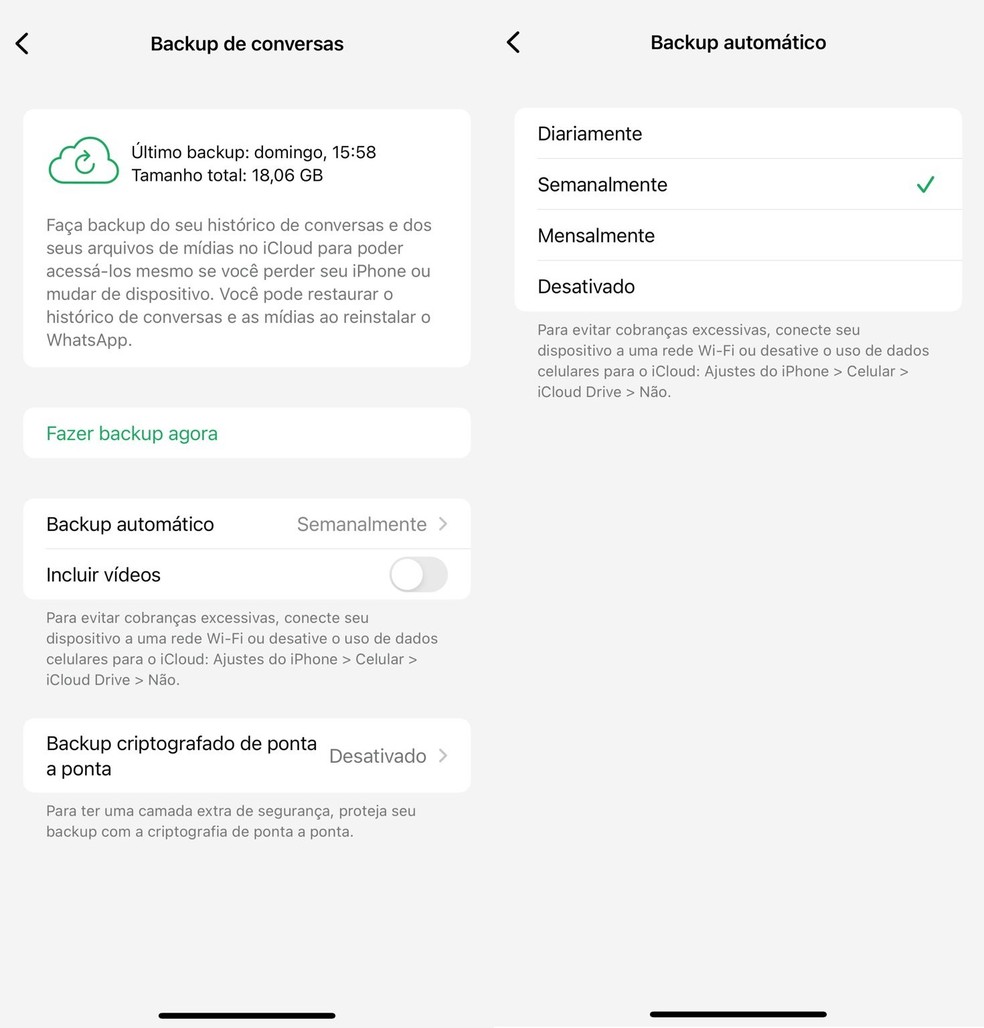Click the chevron on Backup criptografado row

pyautogui.click(x=443, y=756)
